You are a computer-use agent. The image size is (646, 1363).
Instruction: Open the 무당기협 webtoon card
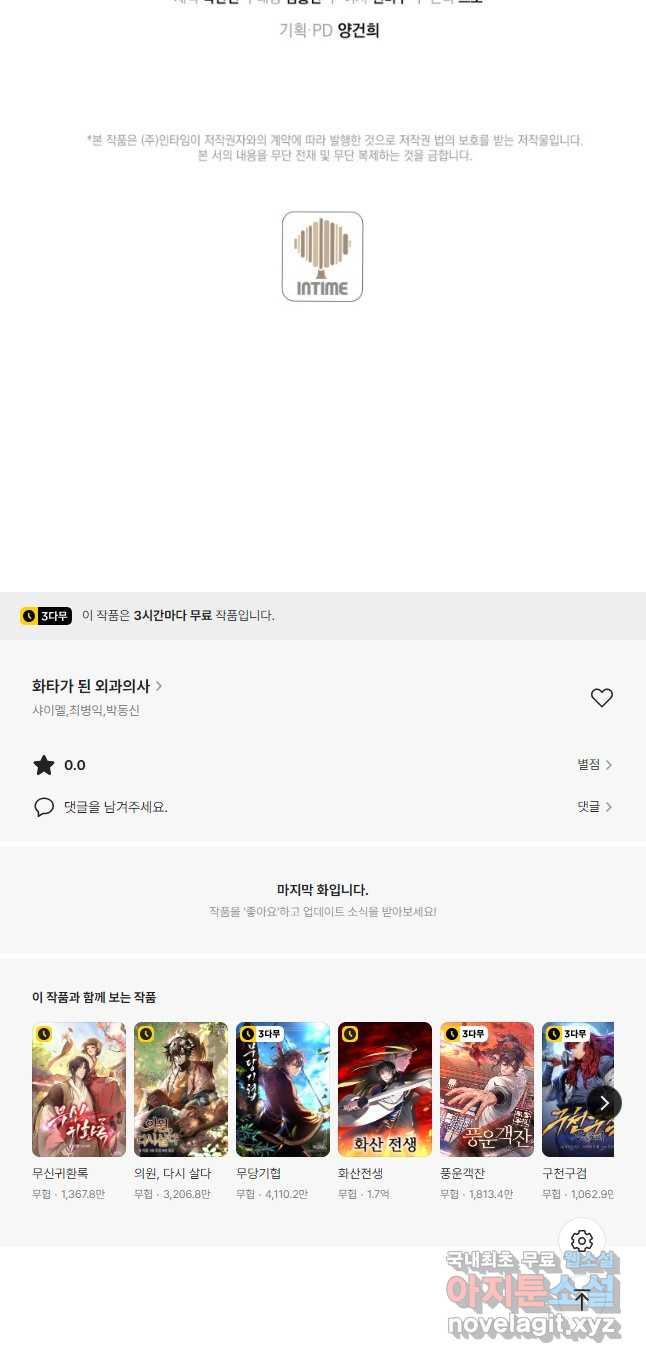pos(283,1111)
